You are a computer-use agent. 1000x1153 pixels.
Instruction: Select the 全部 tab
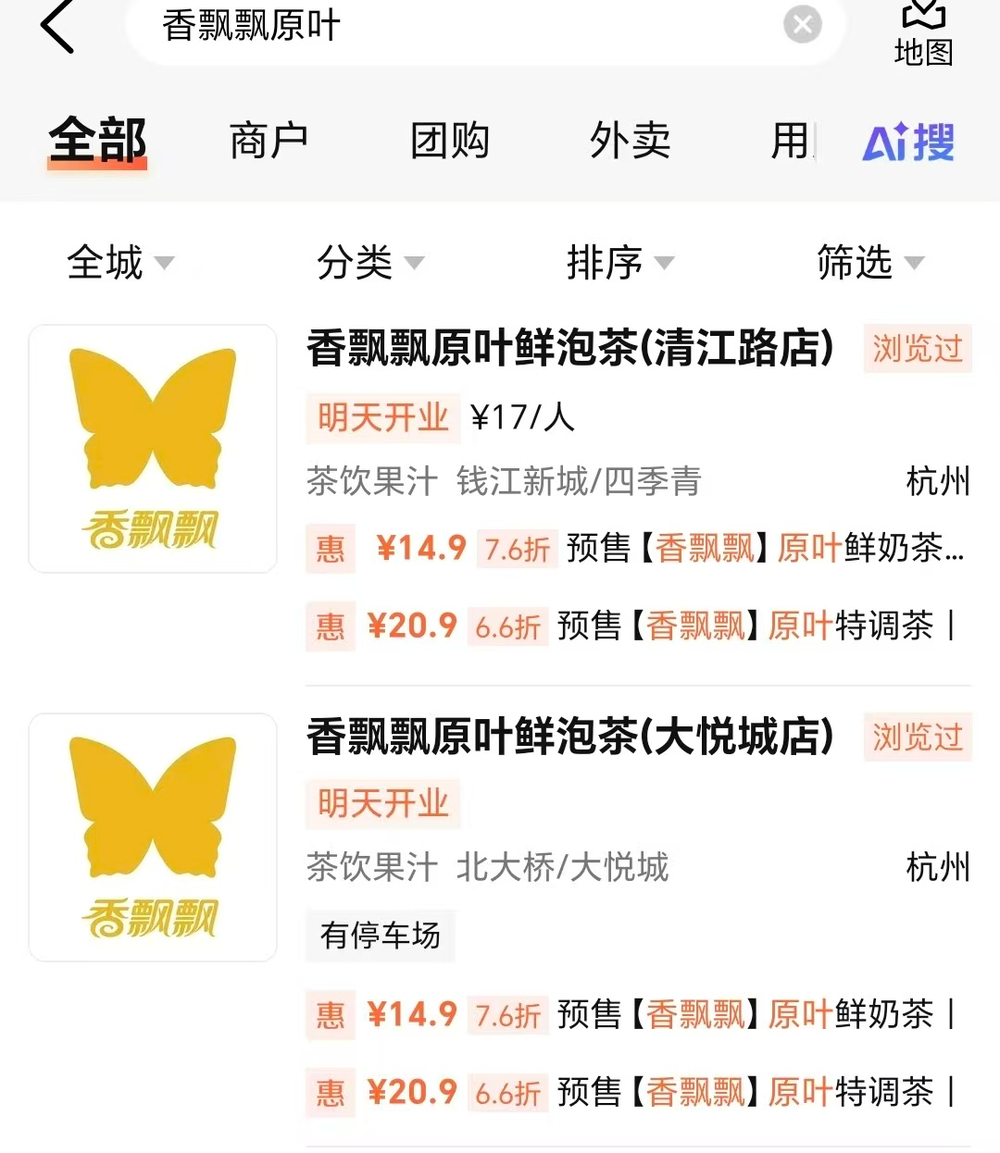(x=98, y=142)
